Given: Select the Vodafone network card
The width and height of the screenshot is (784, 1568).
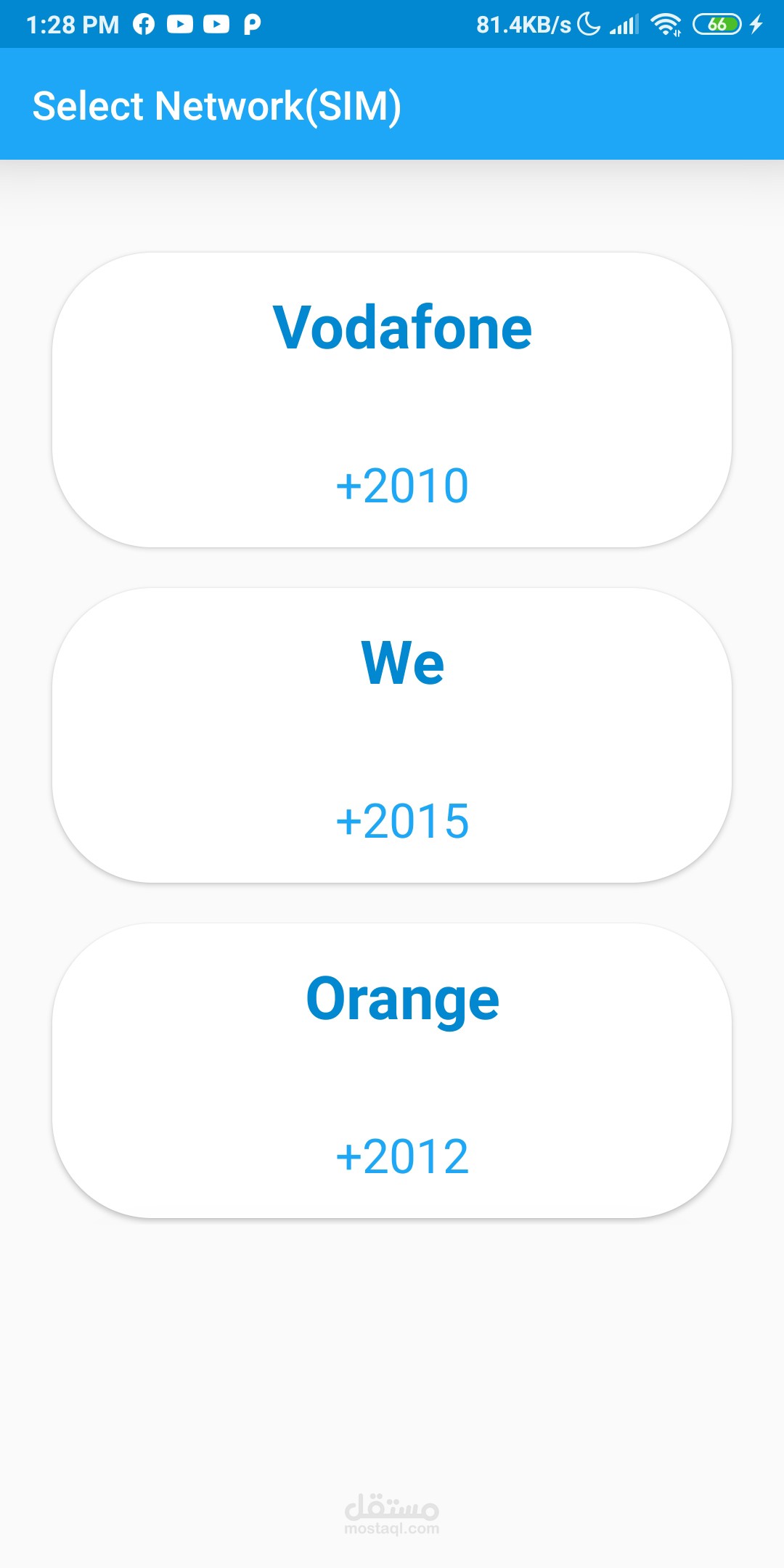Looking at the screenshot, I should (x=392, y=400).
